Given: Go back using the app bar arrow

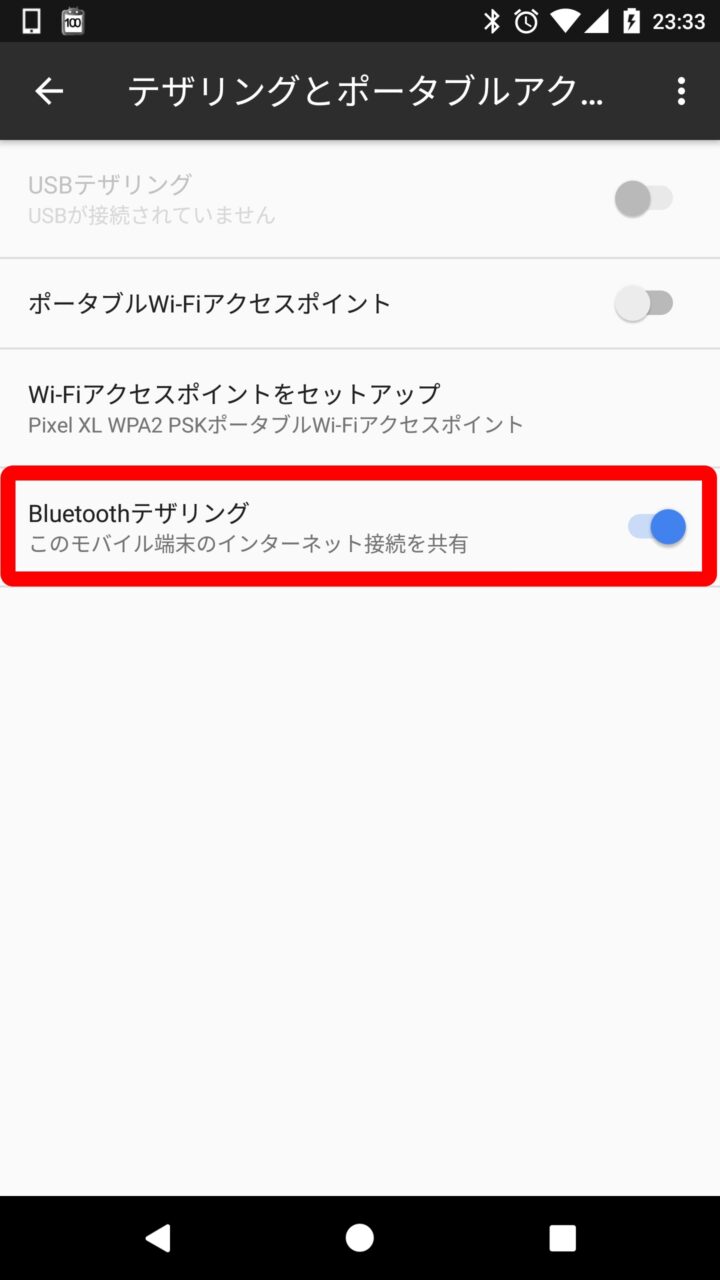Looking at the screenshot, I should tap(49, 92).
